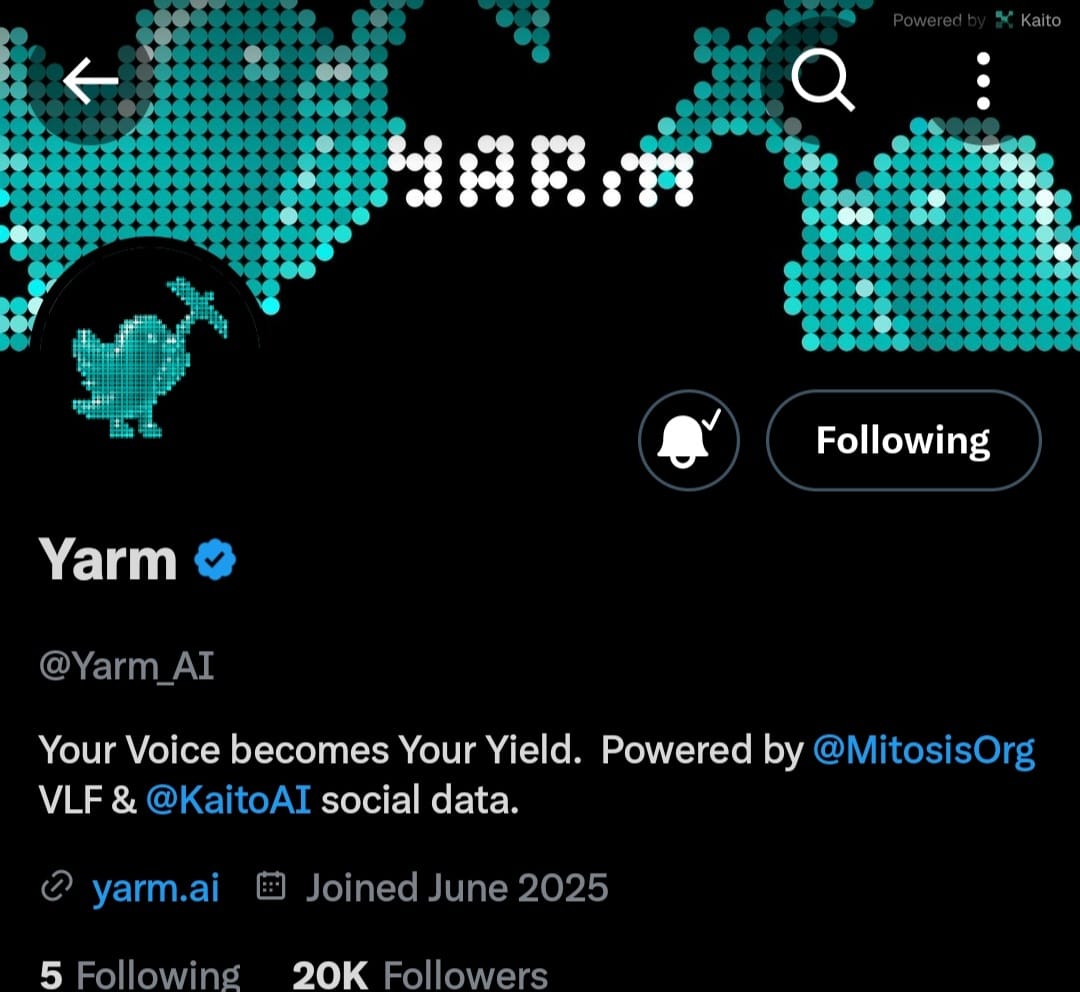The width and height of the screenshot is (1080, 992).
Task: View the 20K Followers list
Action: (x=420, y=975)
